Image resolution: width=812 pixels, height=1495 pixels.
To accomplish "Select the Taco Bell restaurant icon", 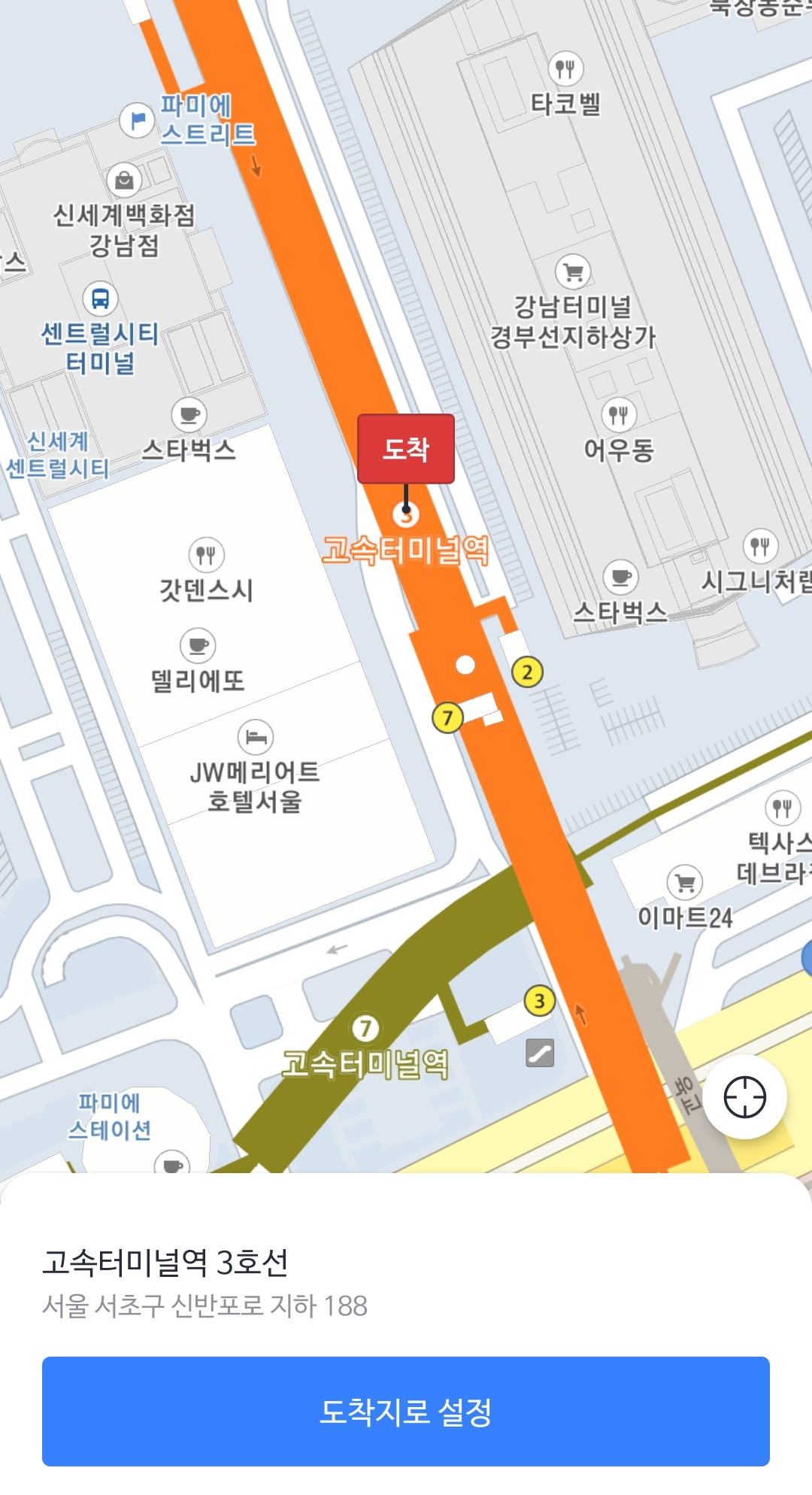I will [568, 68].
